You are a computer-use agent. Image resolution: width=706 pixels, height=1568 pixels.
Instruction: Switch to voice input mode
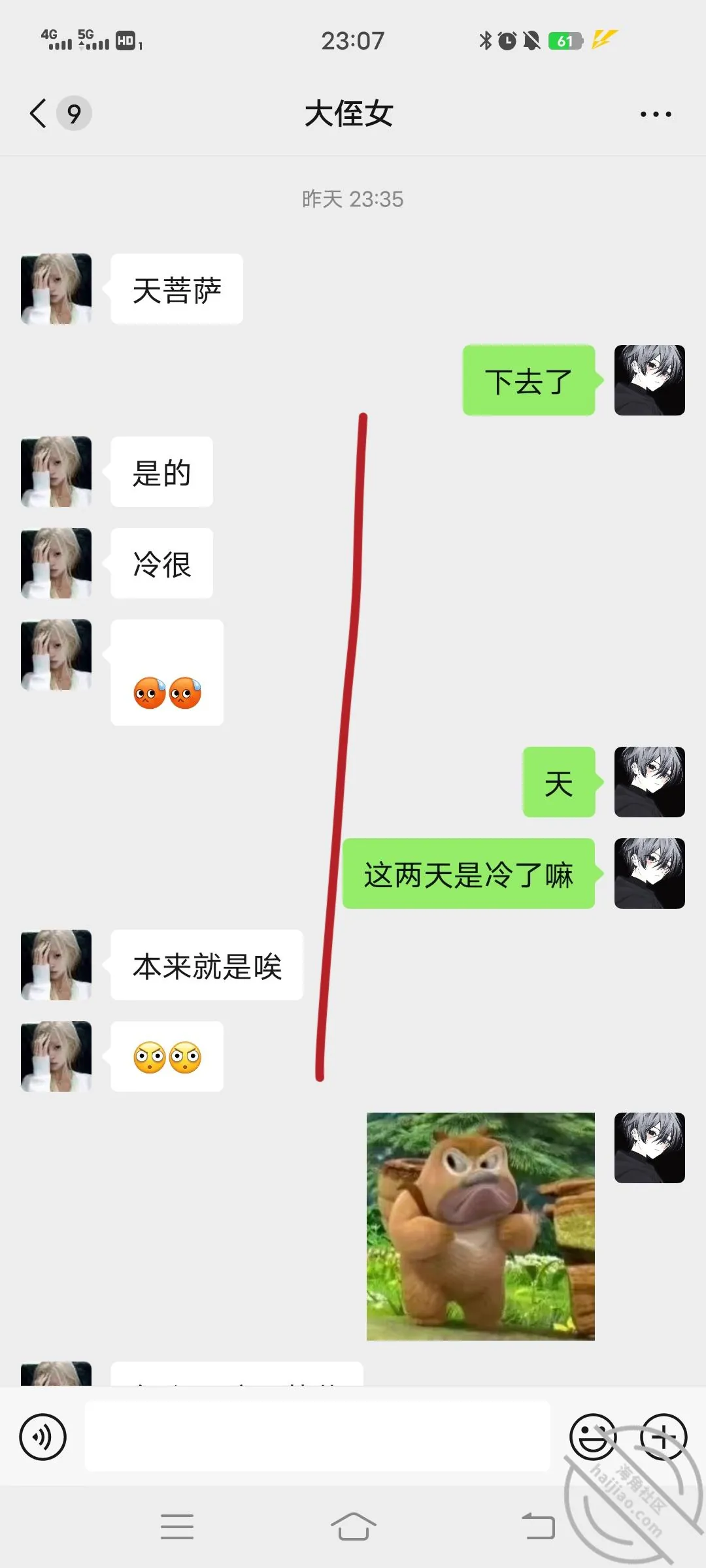tap(43, 1437)
